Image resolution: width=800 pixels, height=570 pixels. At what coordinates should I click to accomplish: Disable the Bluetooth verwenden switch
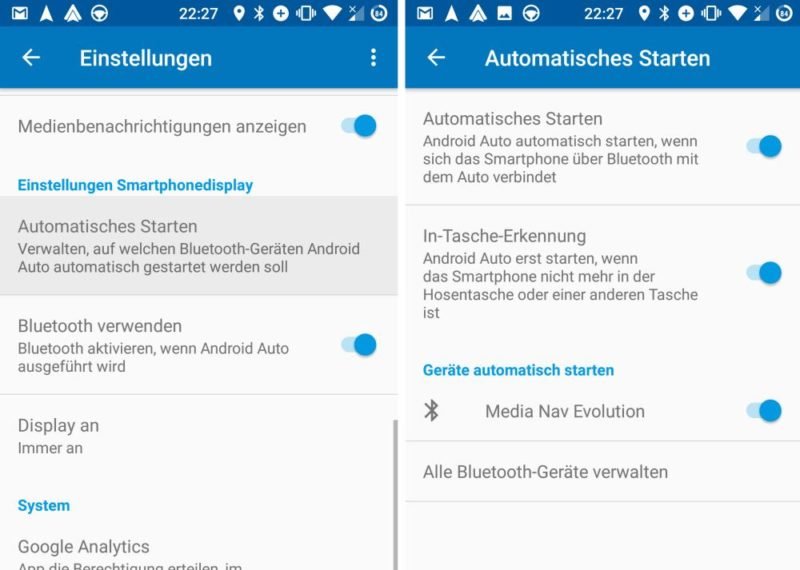359,345
